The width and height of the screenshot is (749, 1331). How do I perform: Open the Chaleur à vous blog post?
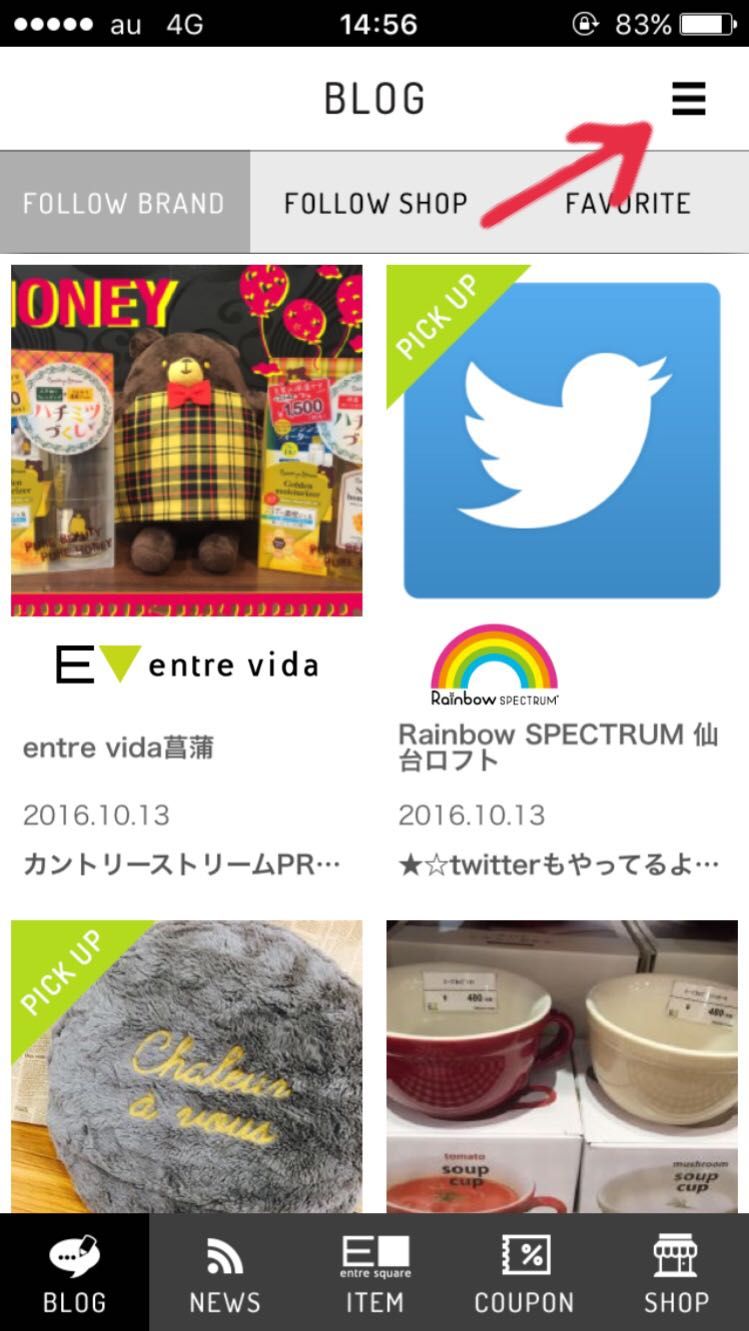point(186,1065)
